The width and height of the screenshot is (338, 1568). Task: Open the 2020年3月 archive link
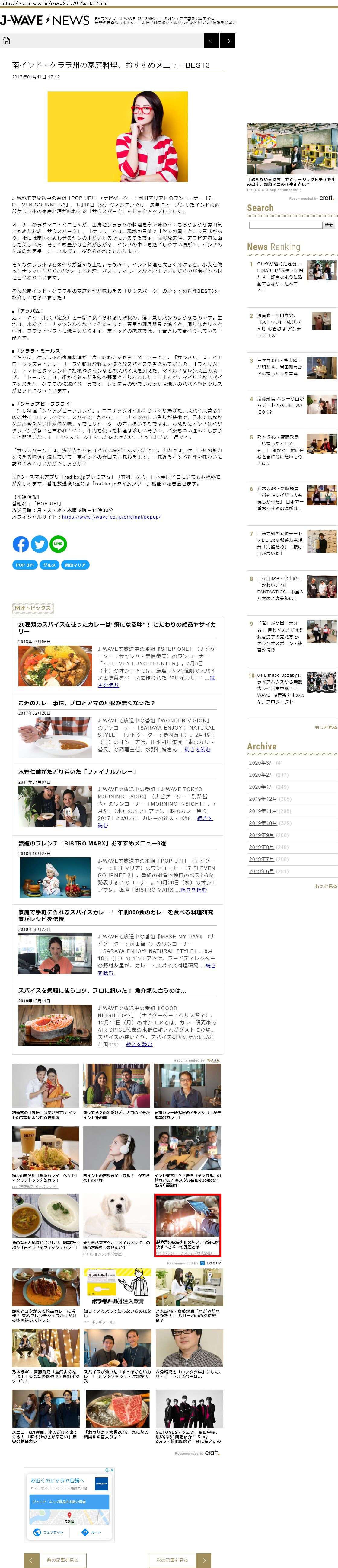click(x=261, y=762)
